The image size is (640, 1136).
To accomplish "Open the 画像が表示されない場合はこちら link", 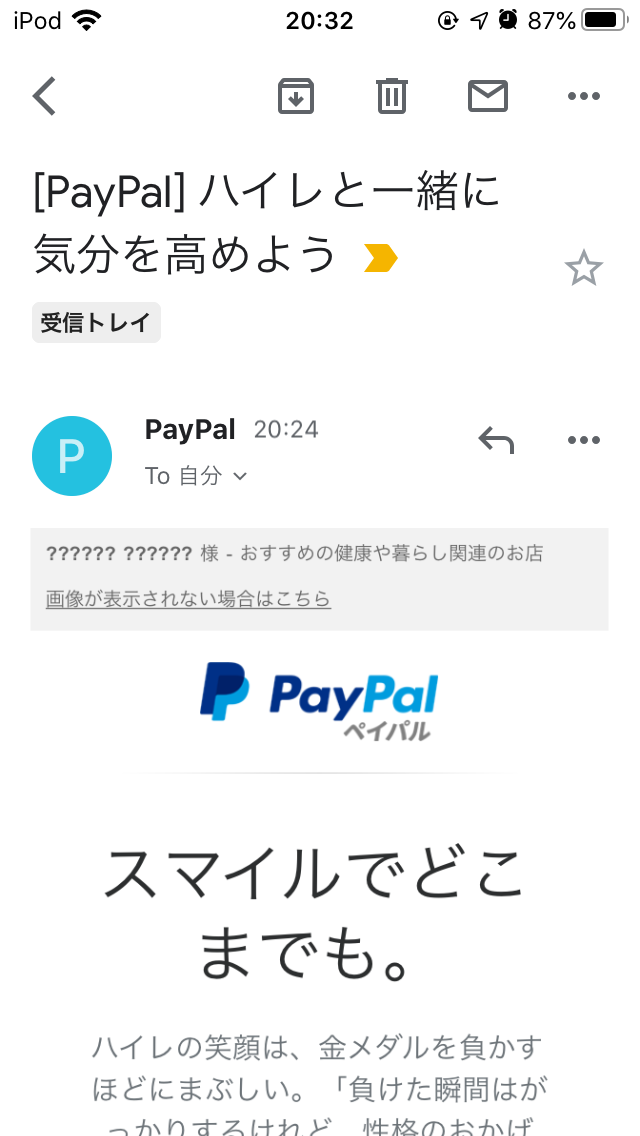I will coord(188,599).
